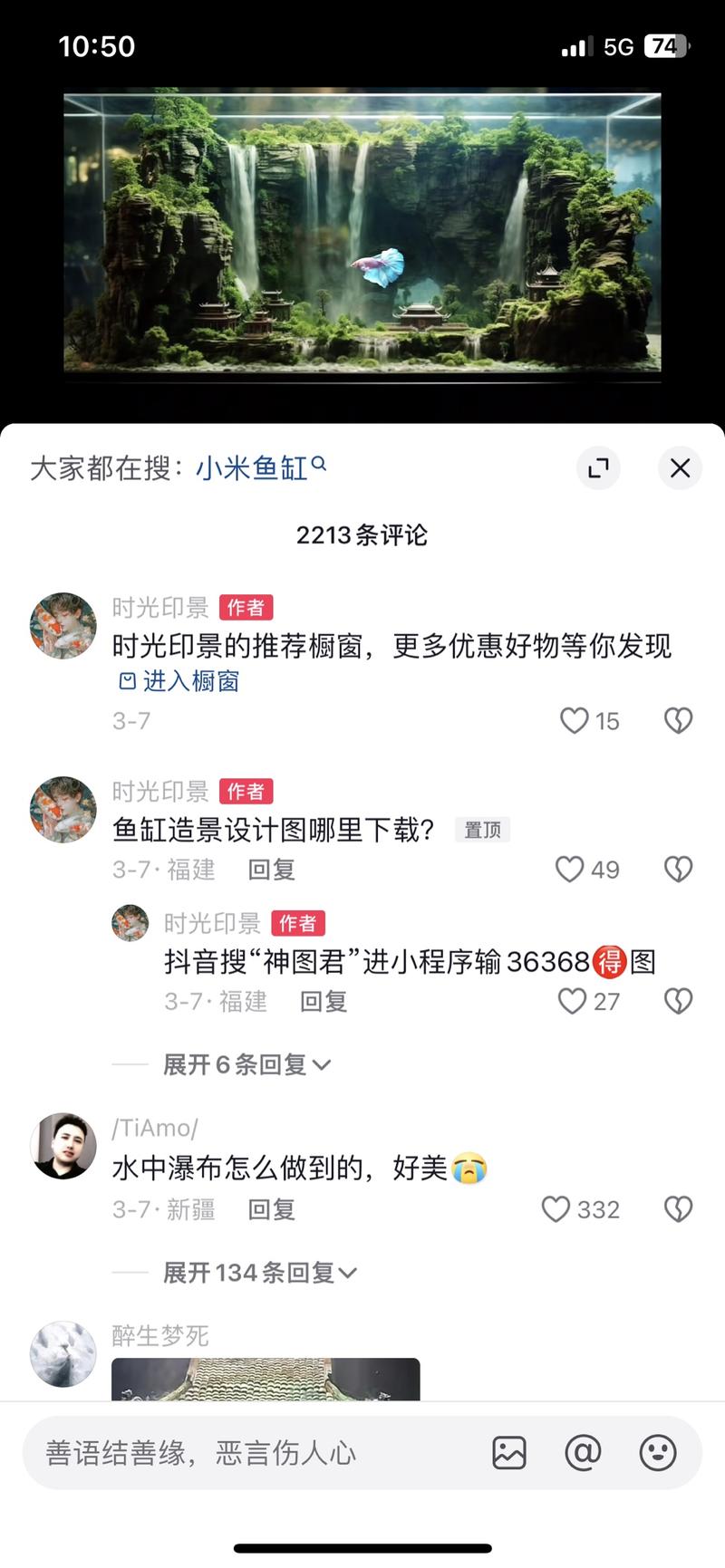Like the 推荐橱窗 comment with 15 likes
The height and width of the screenshot is (1568, 725).
[575, 721]
